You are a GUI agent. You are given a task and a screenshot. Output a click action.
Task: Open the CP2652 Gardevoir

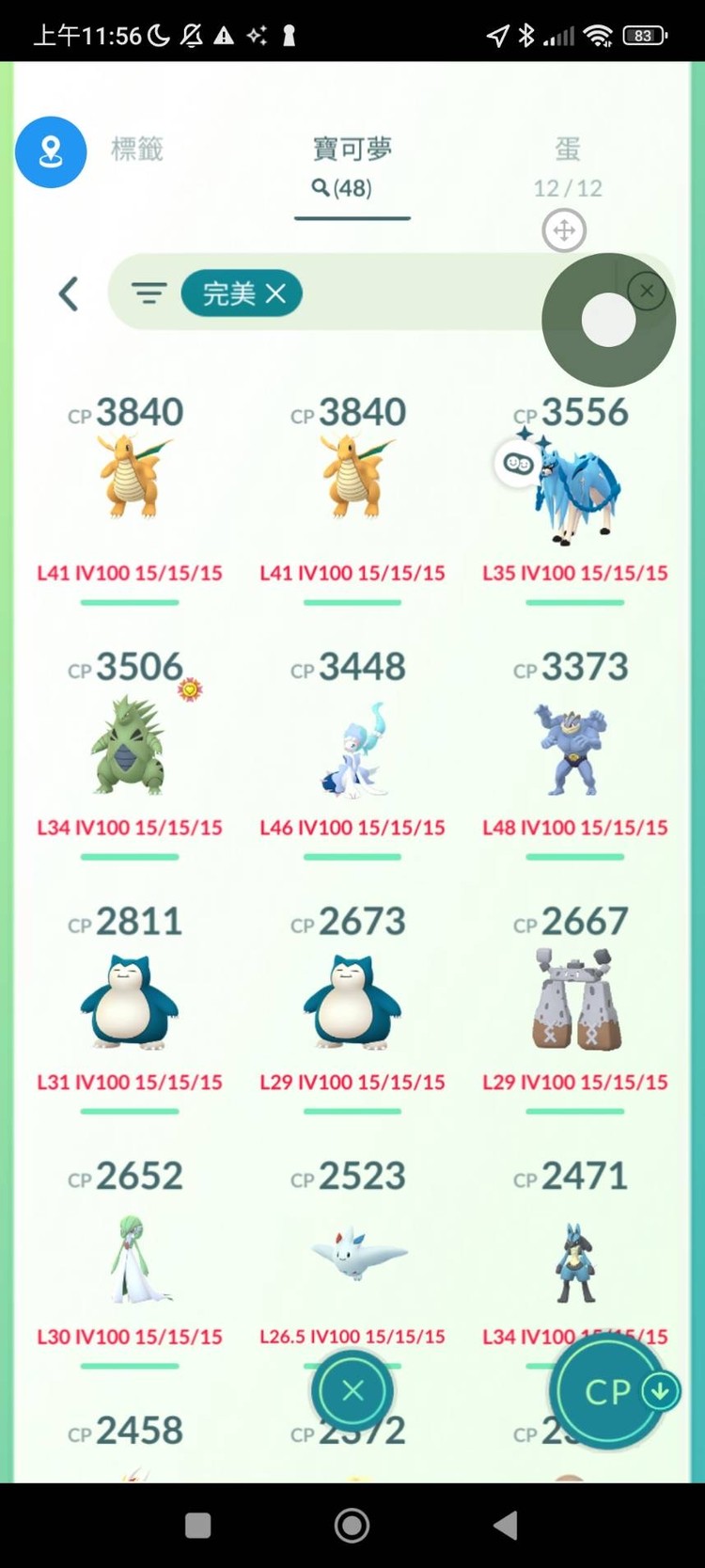[130, 1256]
